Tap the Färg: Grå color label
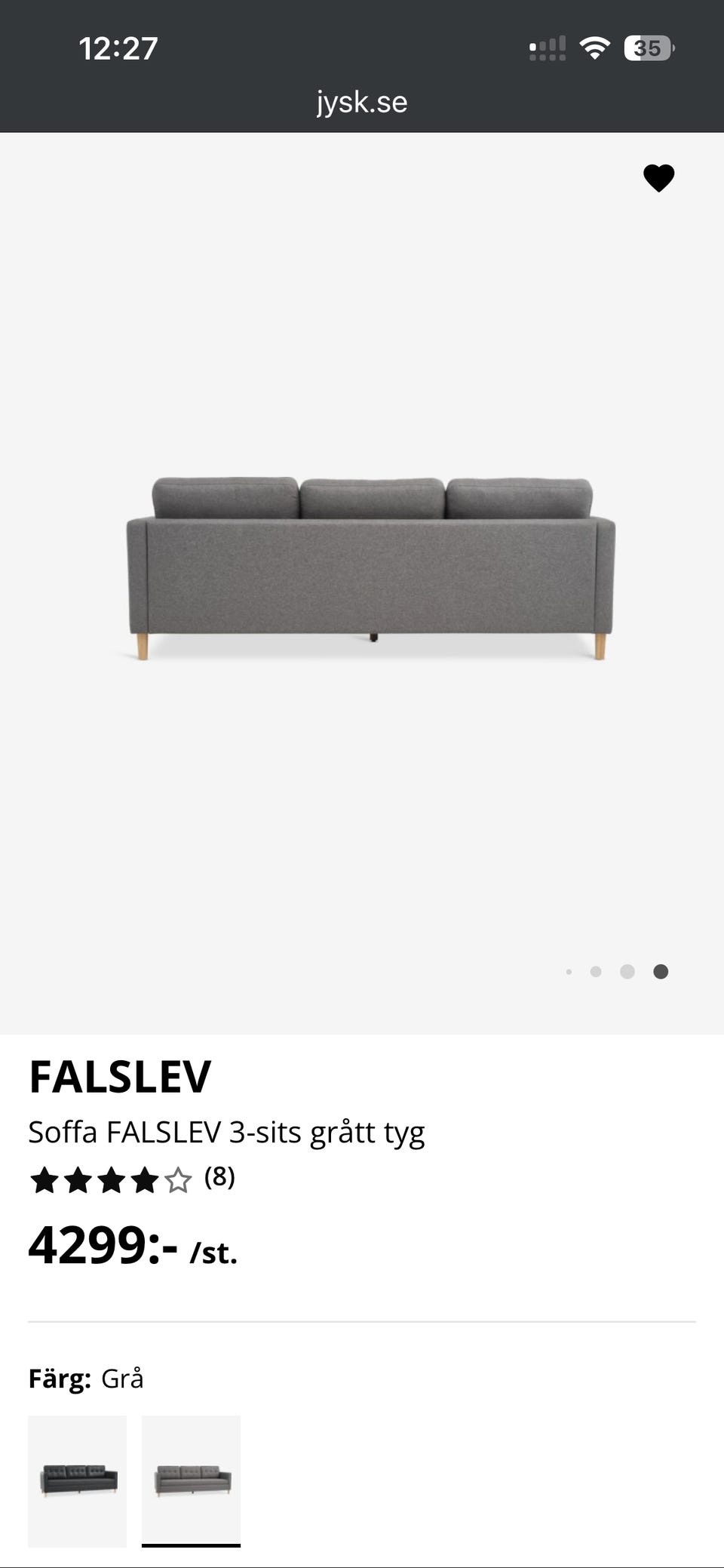The image size is (724, 1568). point(87,1379)
